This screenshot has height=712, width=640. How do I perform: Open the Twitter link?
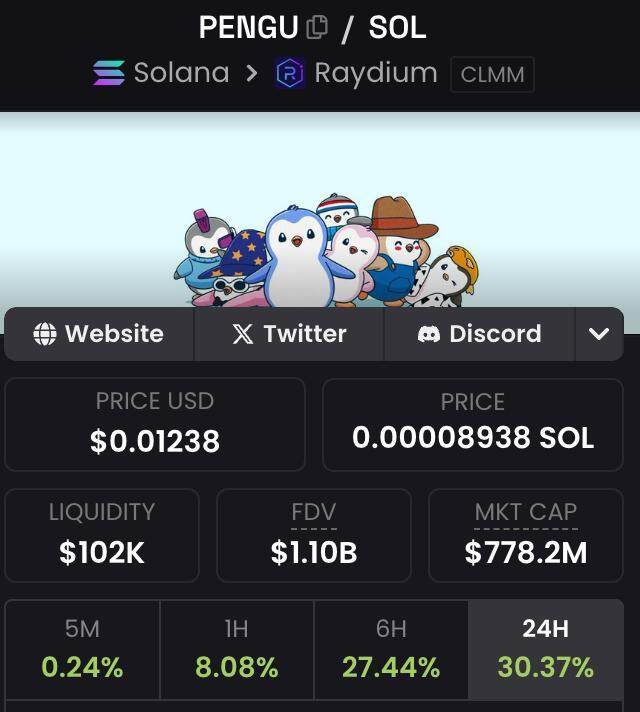click(x=289, y=334)
